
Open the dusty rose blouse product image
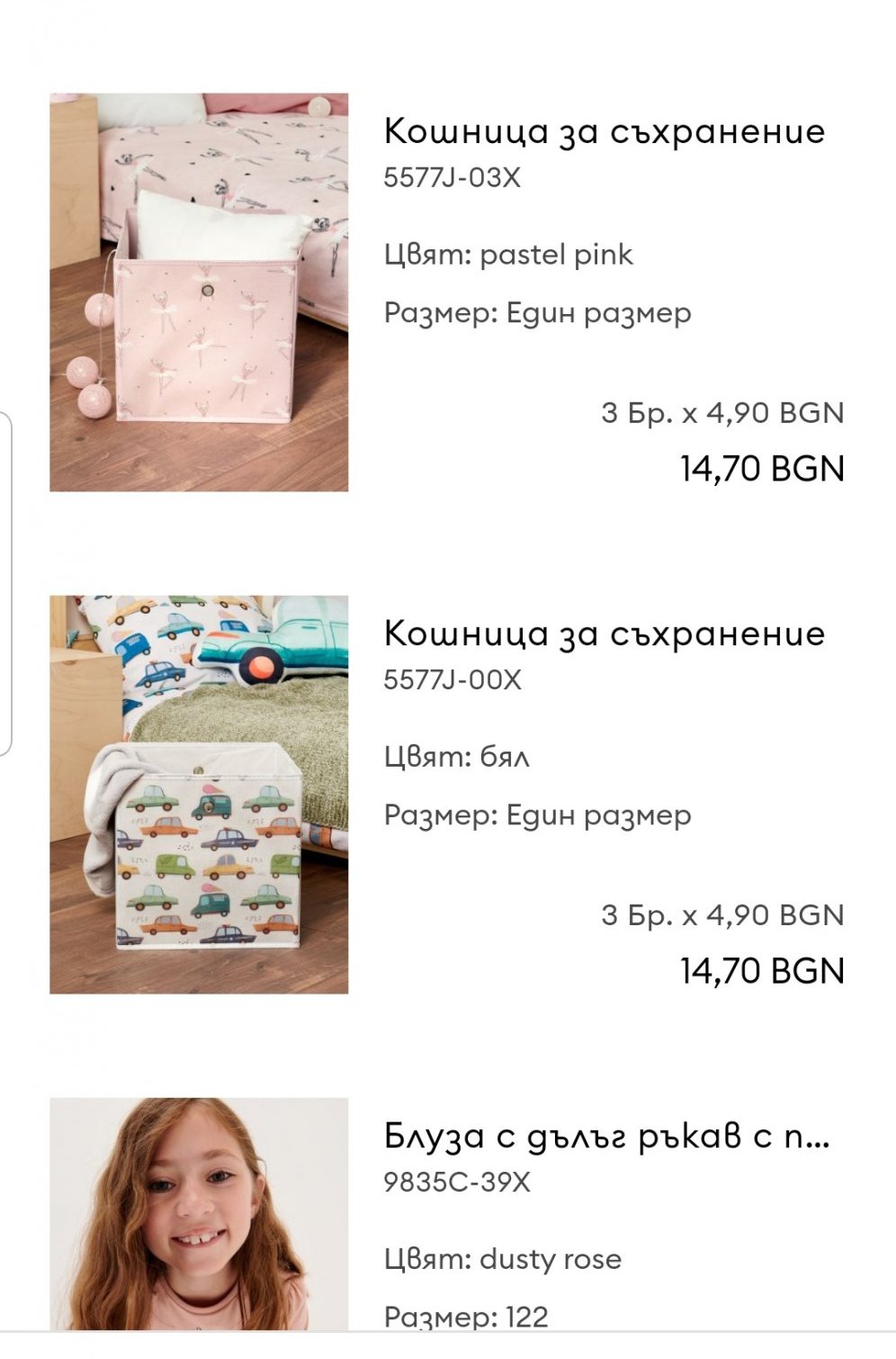(x=199, y=1213)
